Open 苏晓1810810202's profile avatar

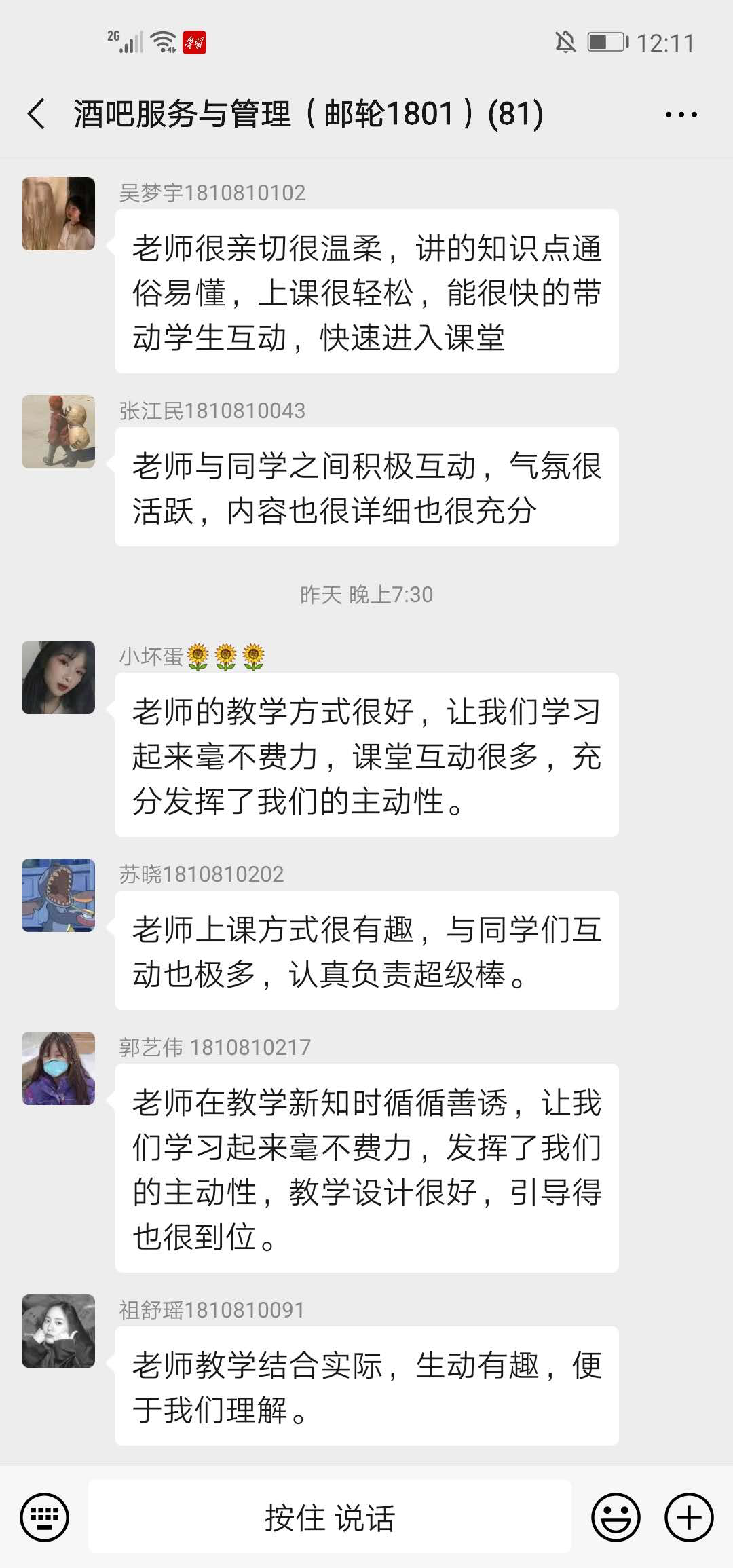click(x=58, y=895)
